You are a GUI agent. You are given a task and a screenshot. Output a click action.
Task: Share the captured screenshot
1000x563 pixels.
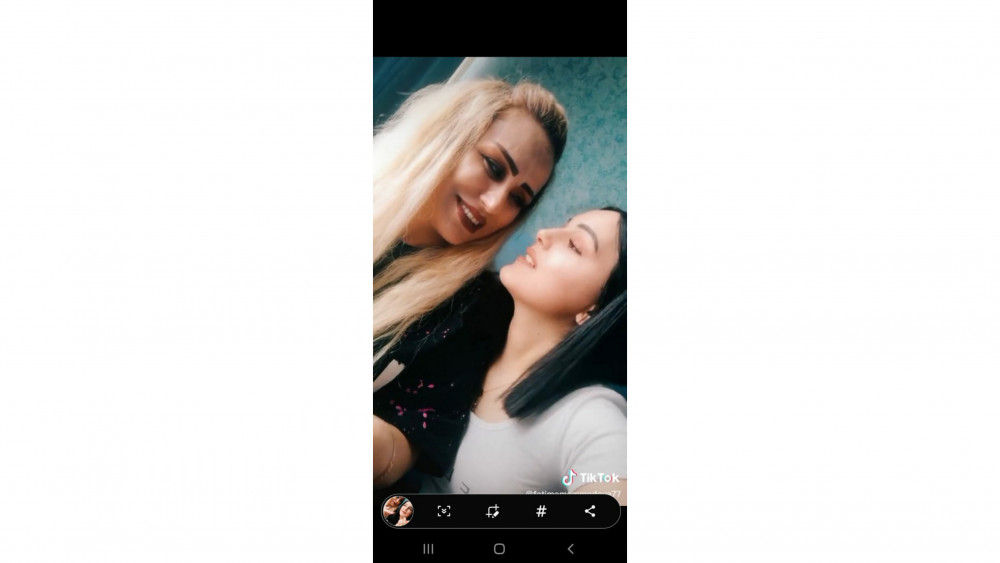(589, 511)
